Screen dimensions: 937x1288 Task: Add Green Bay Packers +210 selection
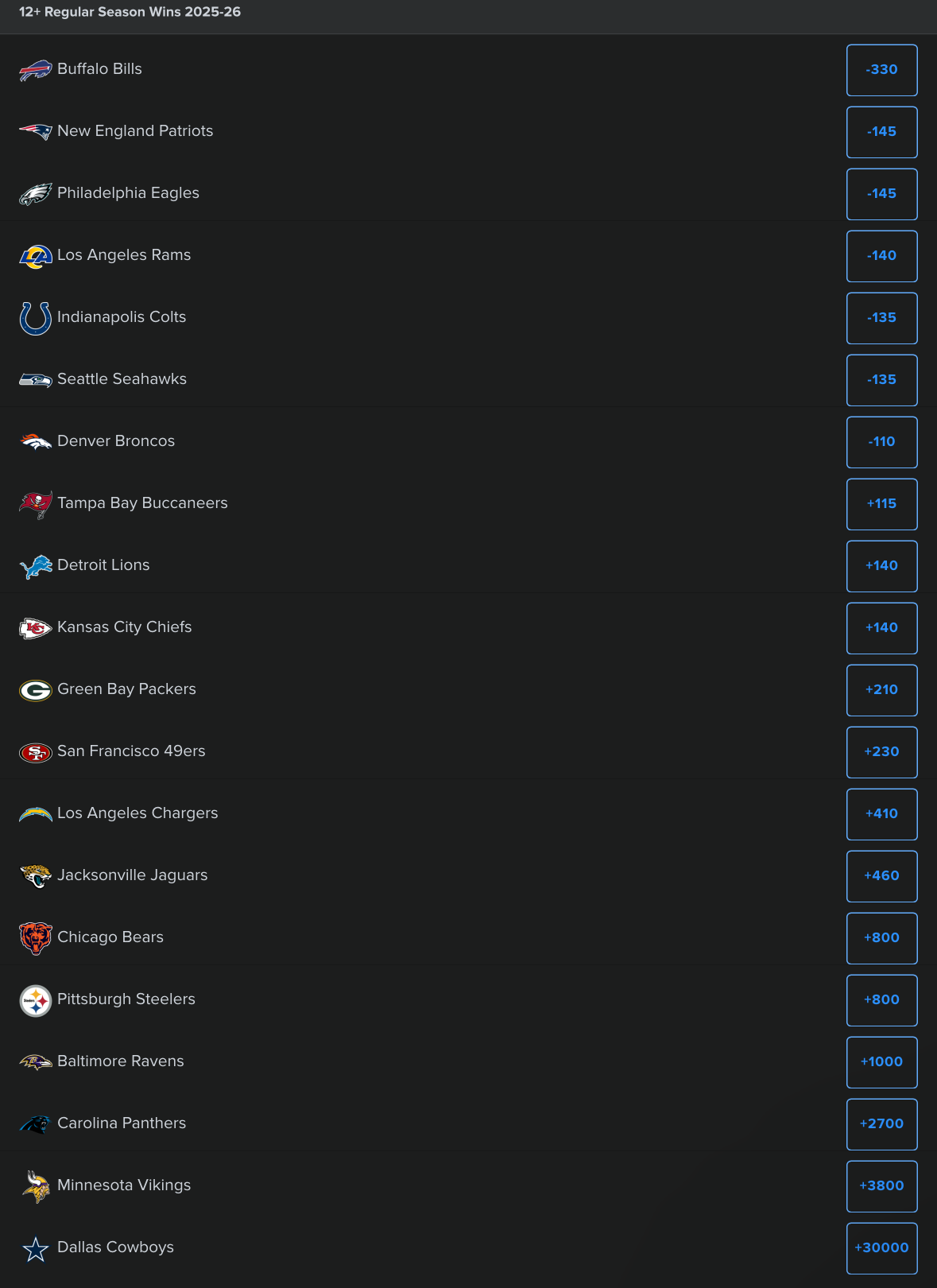coord(881,690)
